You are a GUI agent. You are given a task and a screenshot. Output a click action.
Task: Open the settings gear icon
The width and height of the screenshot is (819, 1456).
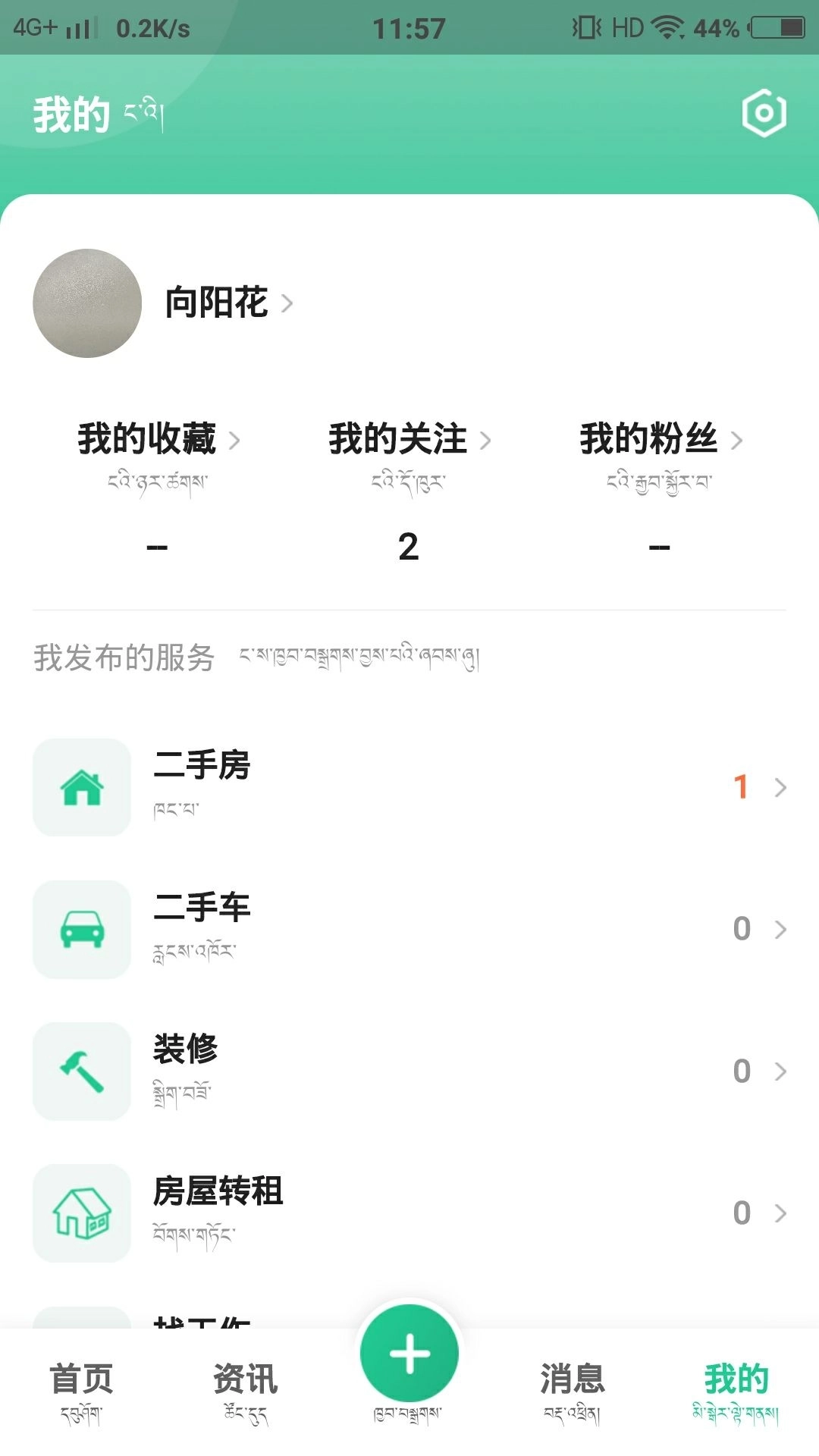[x=763, y=114]
